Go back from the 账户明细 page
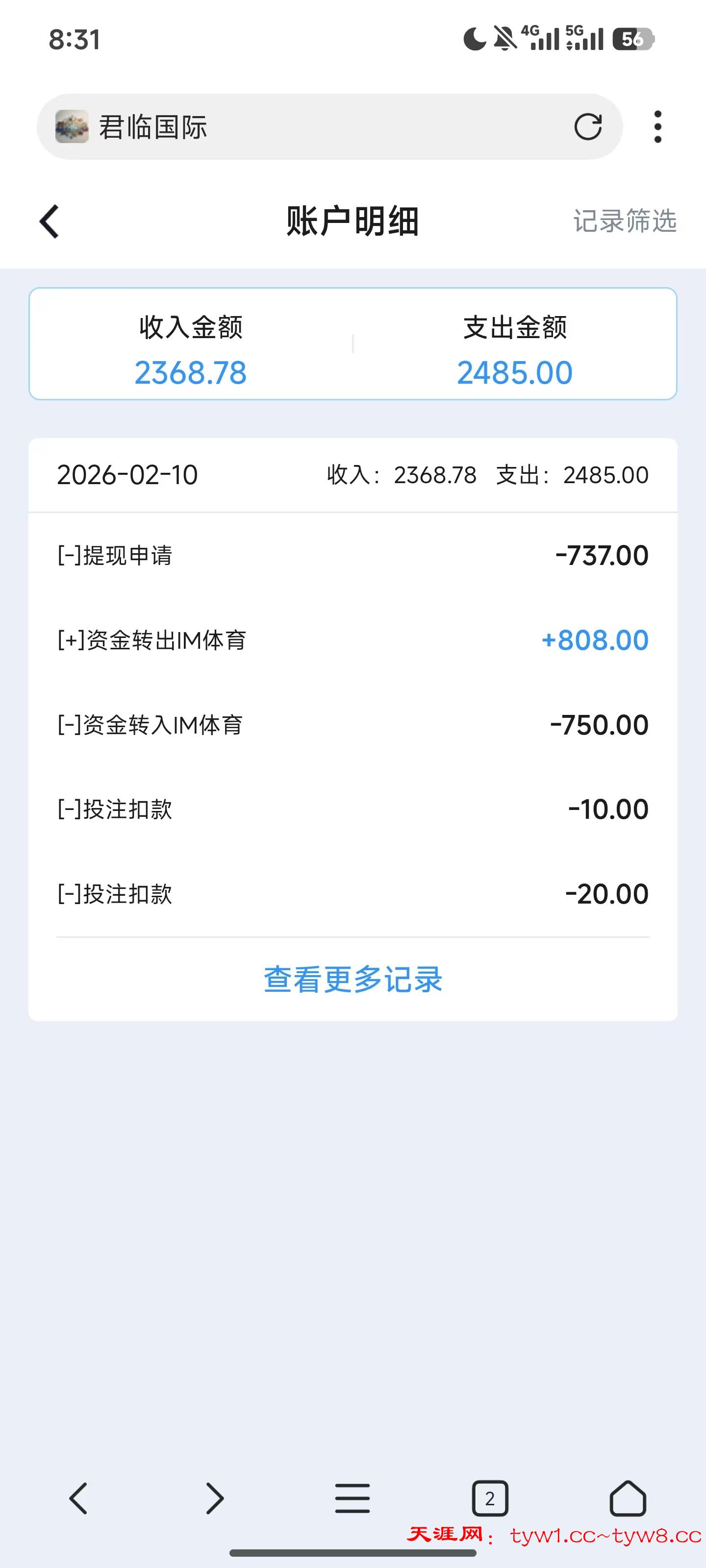The height and width of the screenshot is (1568, 706). [50, 221]
